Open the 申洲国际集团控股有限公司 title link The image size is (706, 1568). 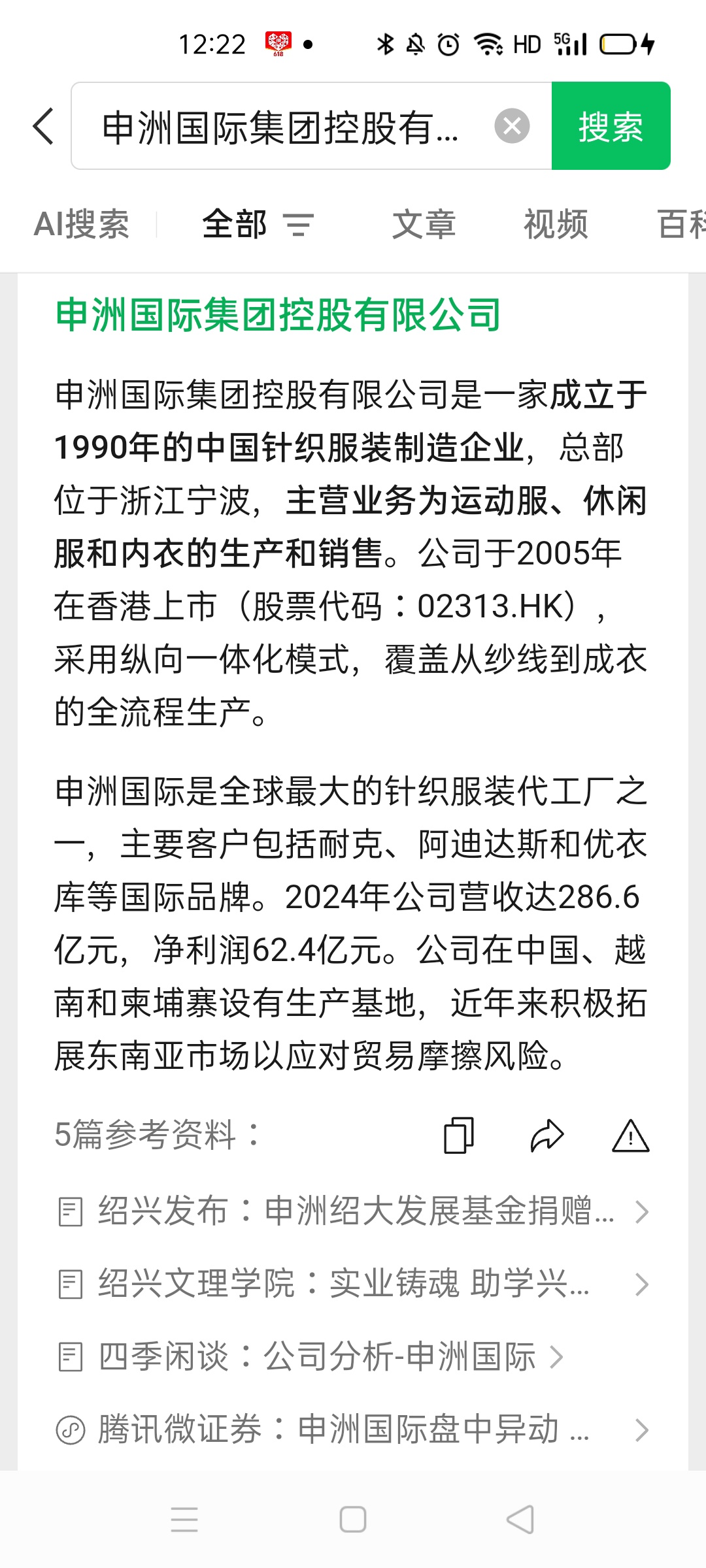(x=278, y=315)
